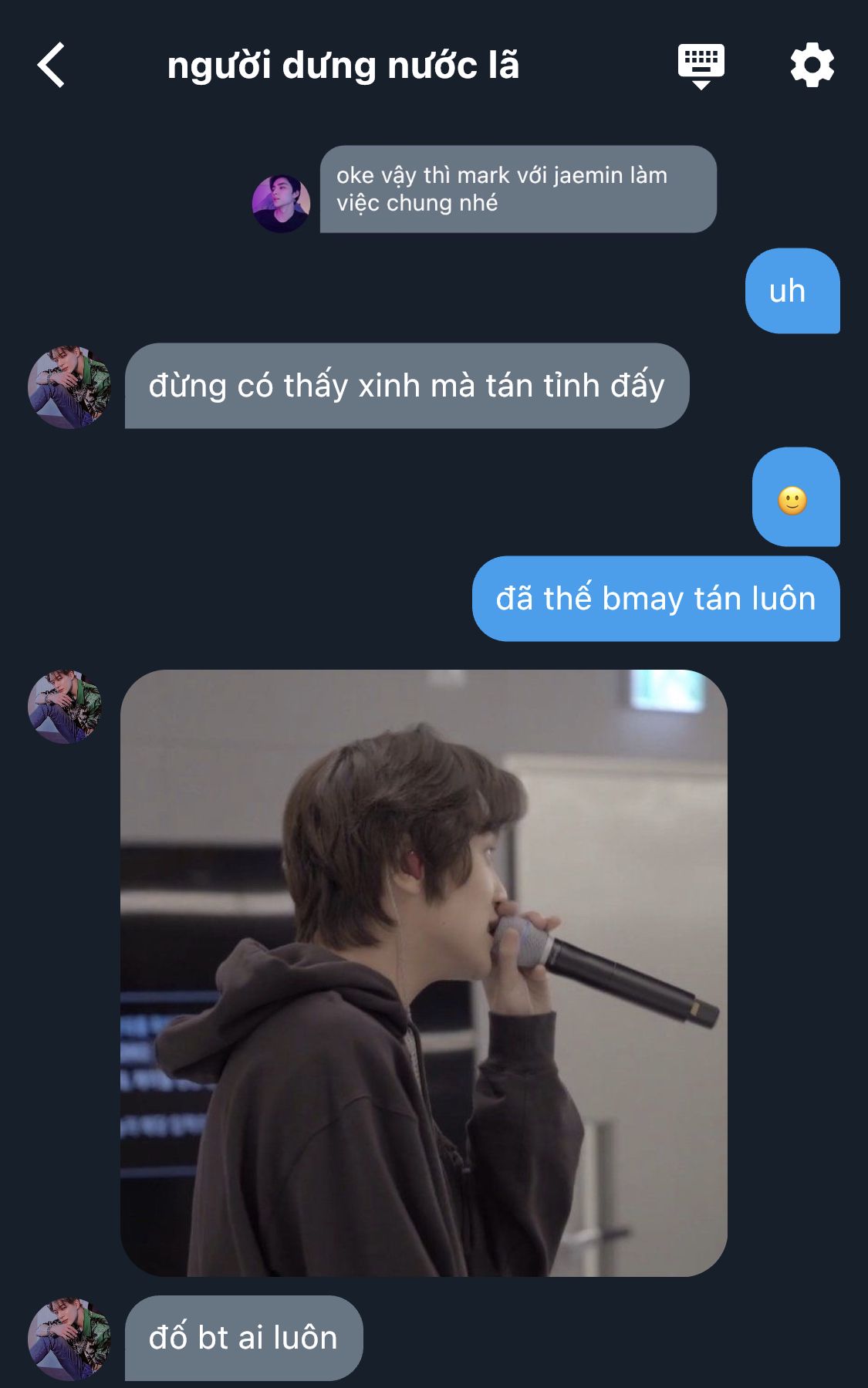Tap the avatar beside 'đố bt ai luôn'
This screenshot has height=1388, width=868.
coord(69,1339)
